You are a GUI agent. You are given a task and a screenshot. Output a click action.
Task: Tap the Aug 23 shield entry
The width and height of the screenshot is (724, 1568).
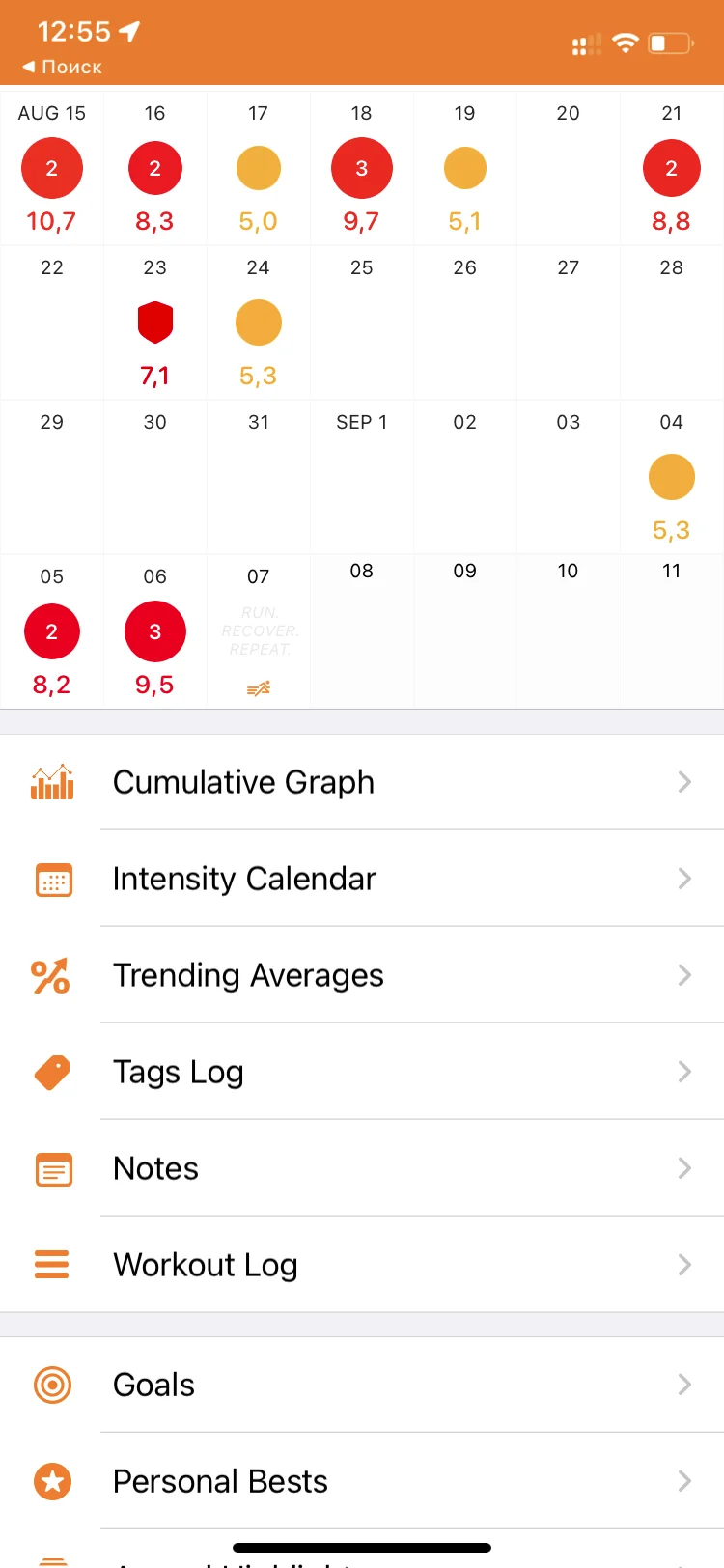click(155, 323)
